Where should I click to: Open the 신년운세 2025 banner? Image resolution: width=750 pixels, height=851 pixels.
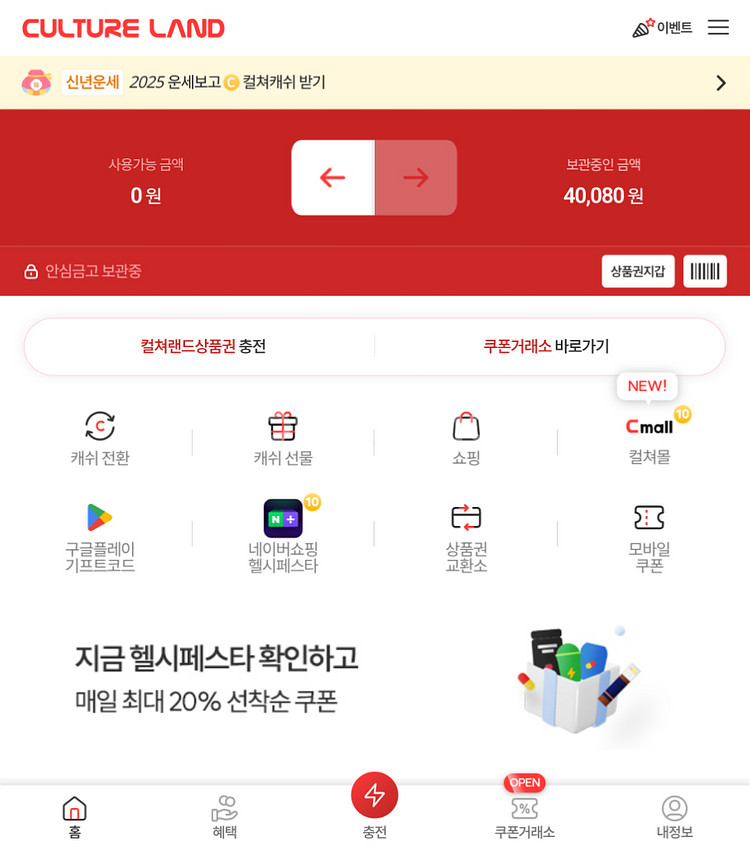pos(374,82)
